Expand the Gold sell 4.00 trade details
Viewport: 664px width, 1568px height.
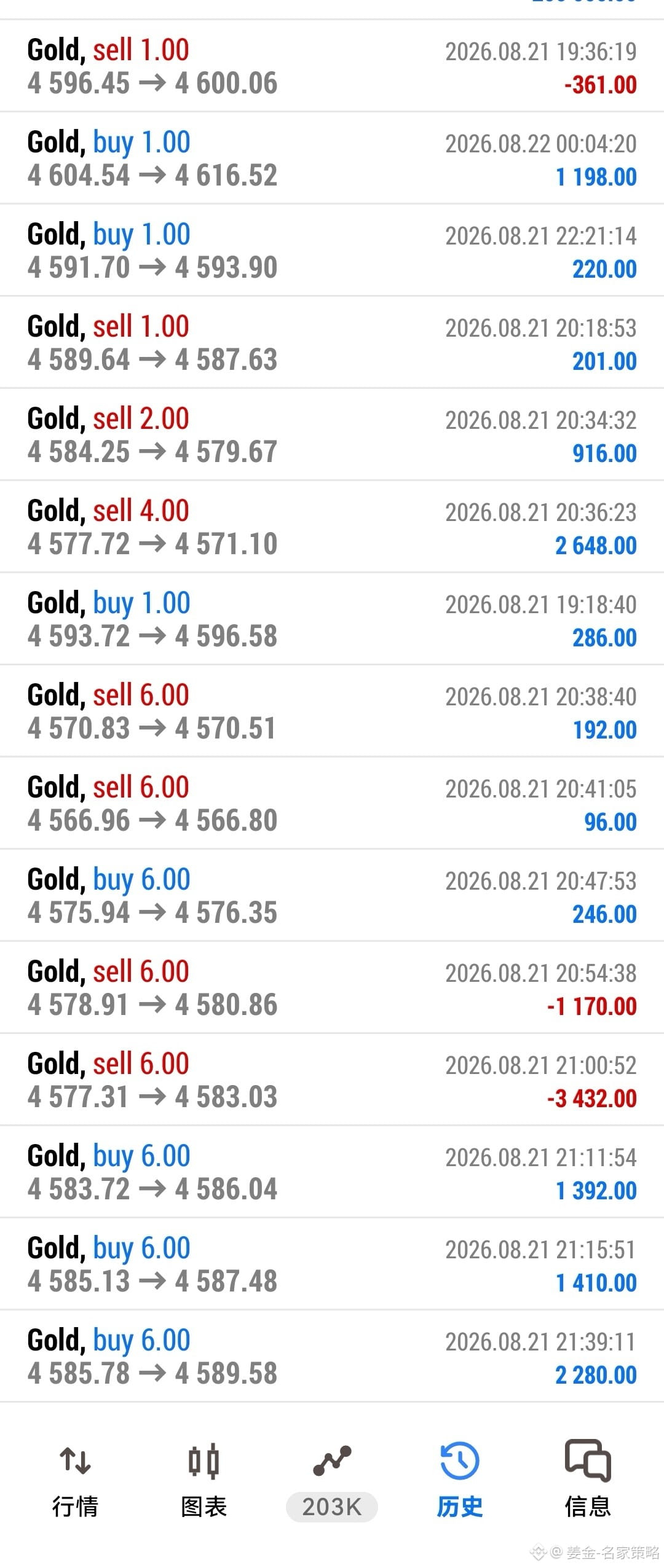click(332, 527)
